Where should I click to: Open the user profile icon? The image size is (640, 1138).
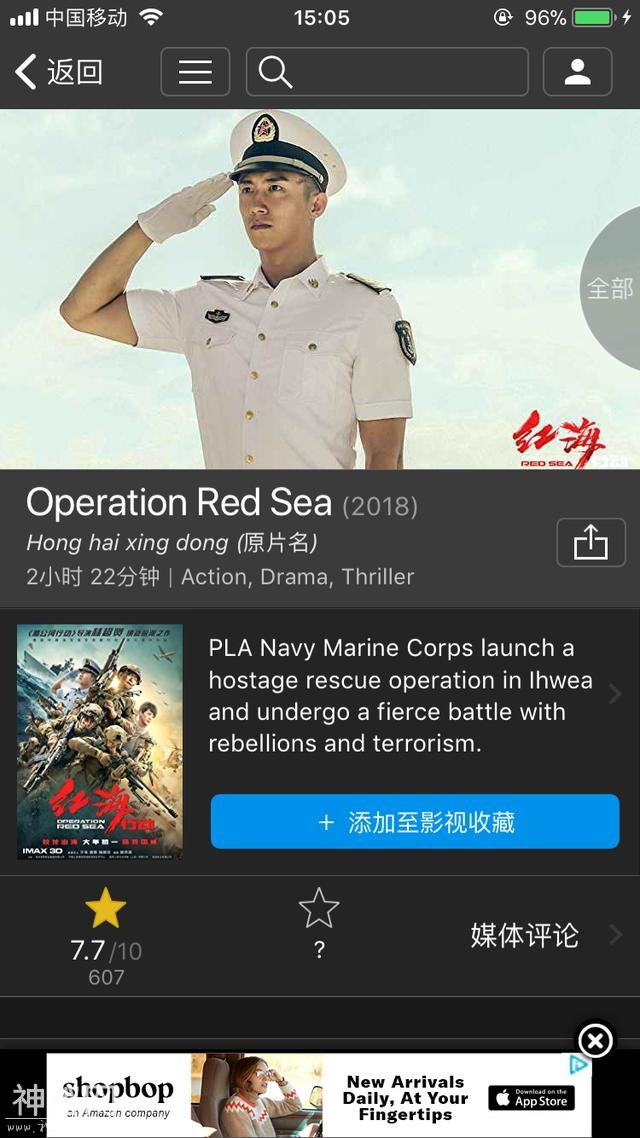click(577, 72)
